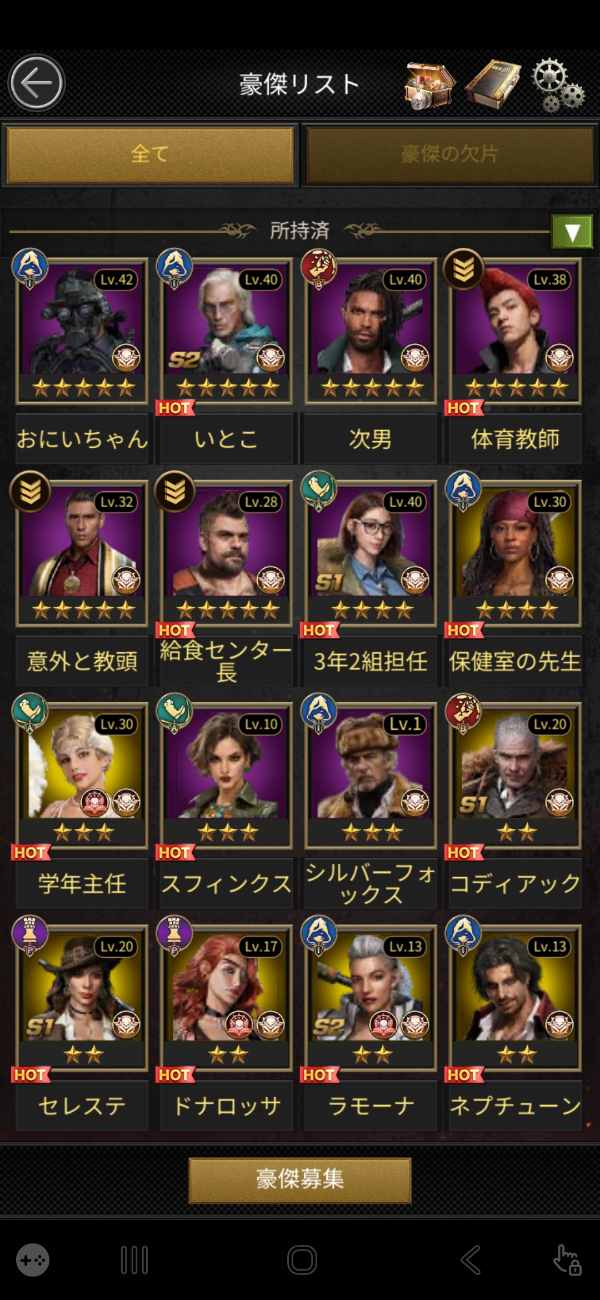
Task: Open the treasure chest icon
Action: tap(430, 84)
